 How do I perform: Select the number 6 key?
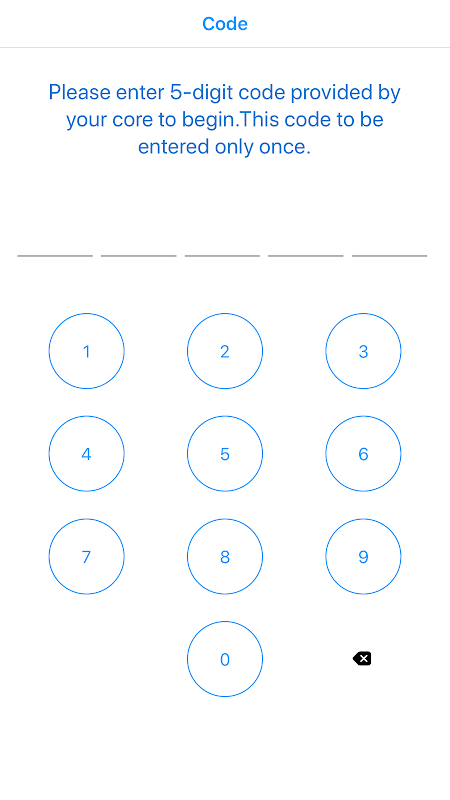tap(363, 454)
